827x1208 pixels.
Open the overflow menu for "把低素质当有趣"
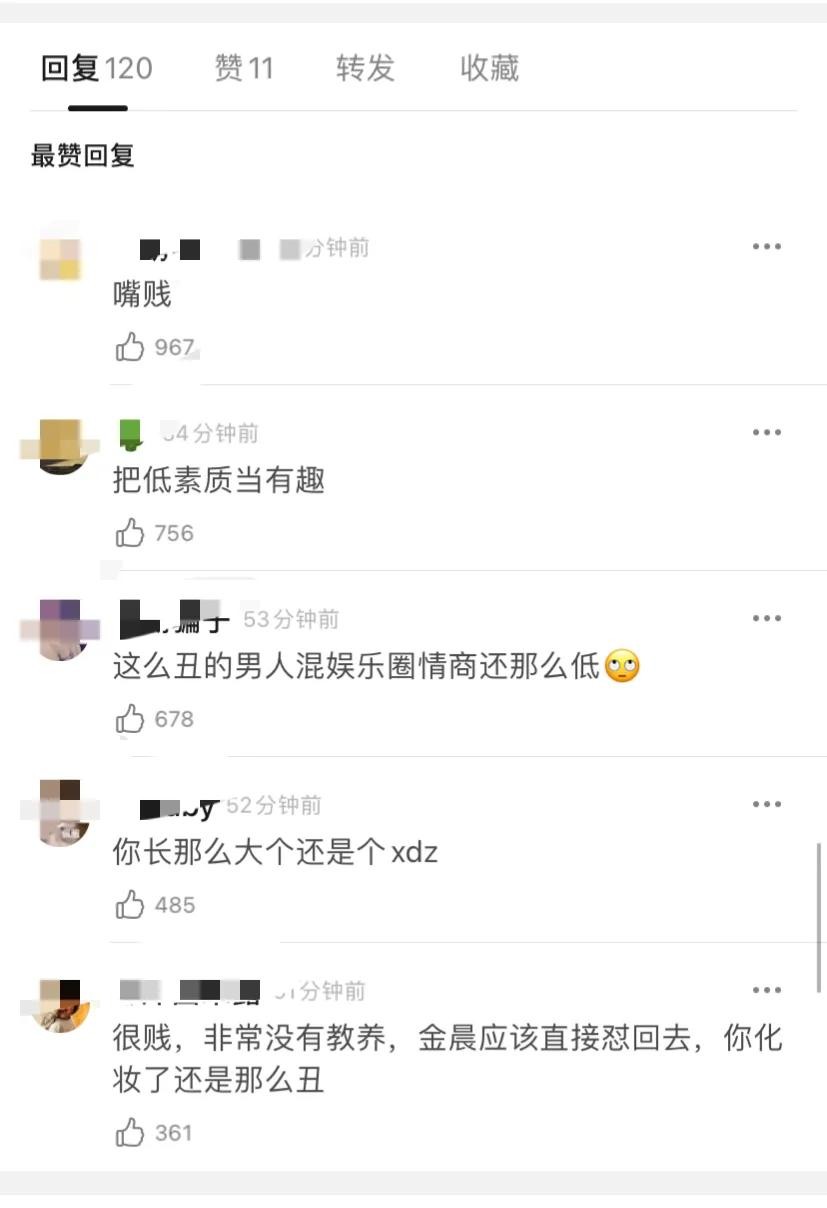tap(766, 433)
